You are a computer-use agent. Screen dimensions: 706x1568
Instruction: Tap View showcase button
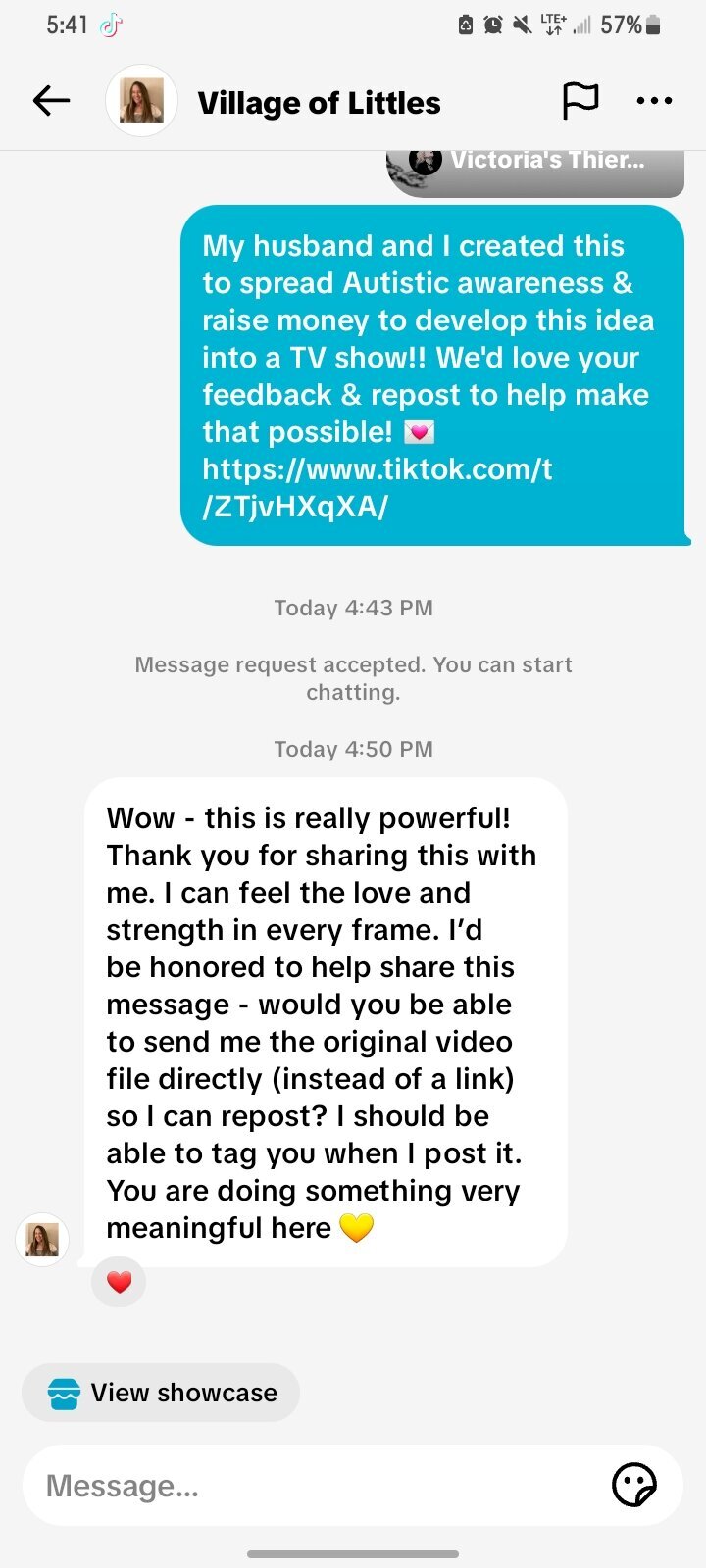[x=161, y=1393]
